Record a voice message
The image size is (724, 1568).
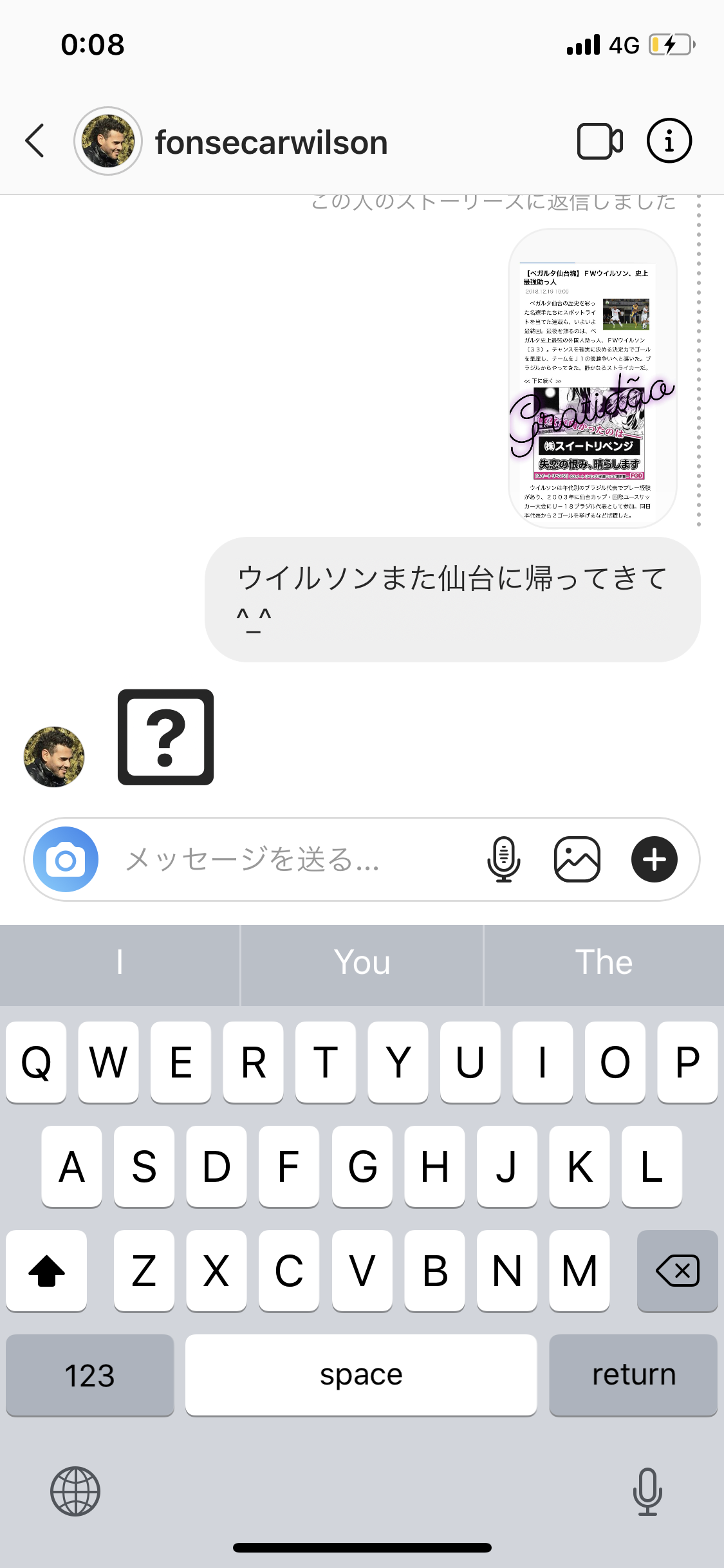pos(503,859)
